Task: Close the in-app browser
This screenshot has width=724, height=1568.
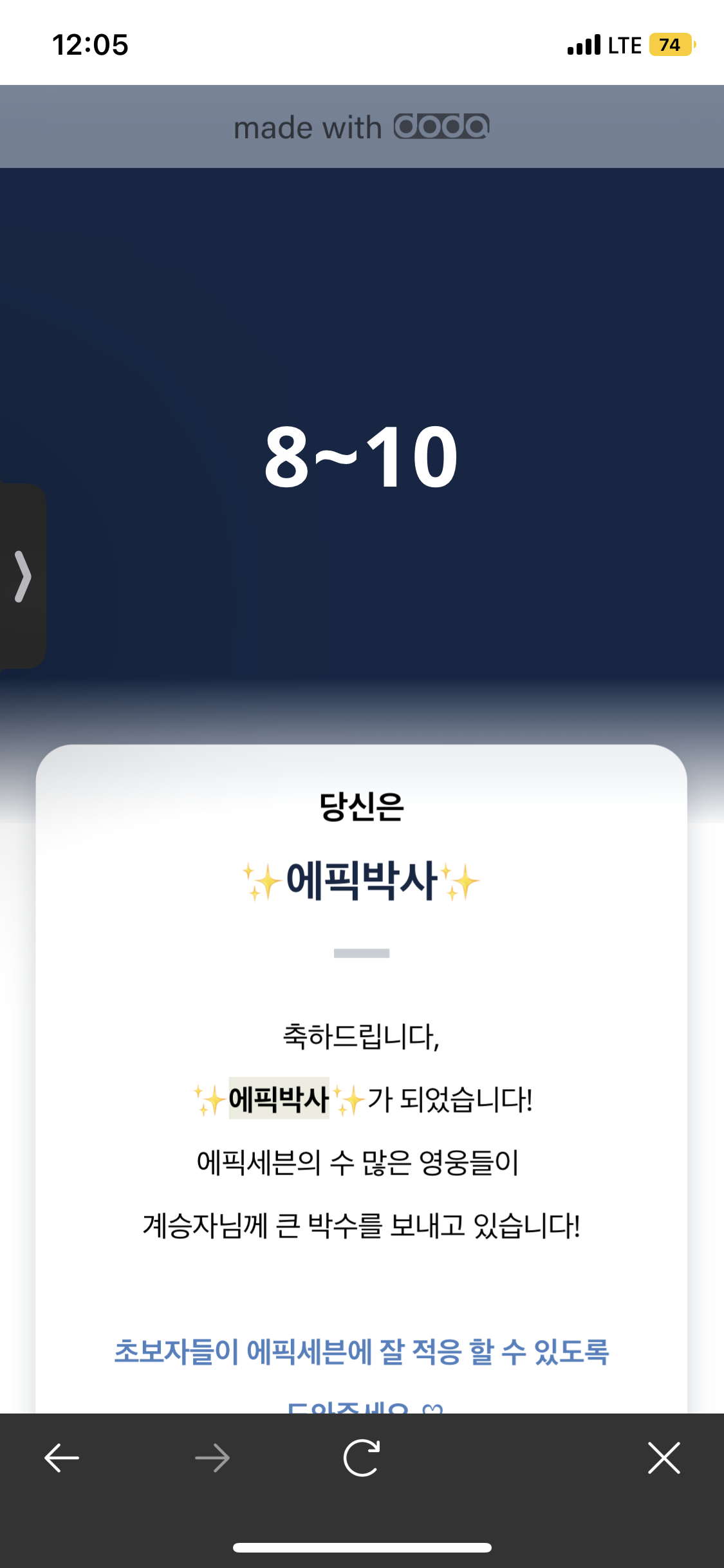Action: coord(664,1458)
